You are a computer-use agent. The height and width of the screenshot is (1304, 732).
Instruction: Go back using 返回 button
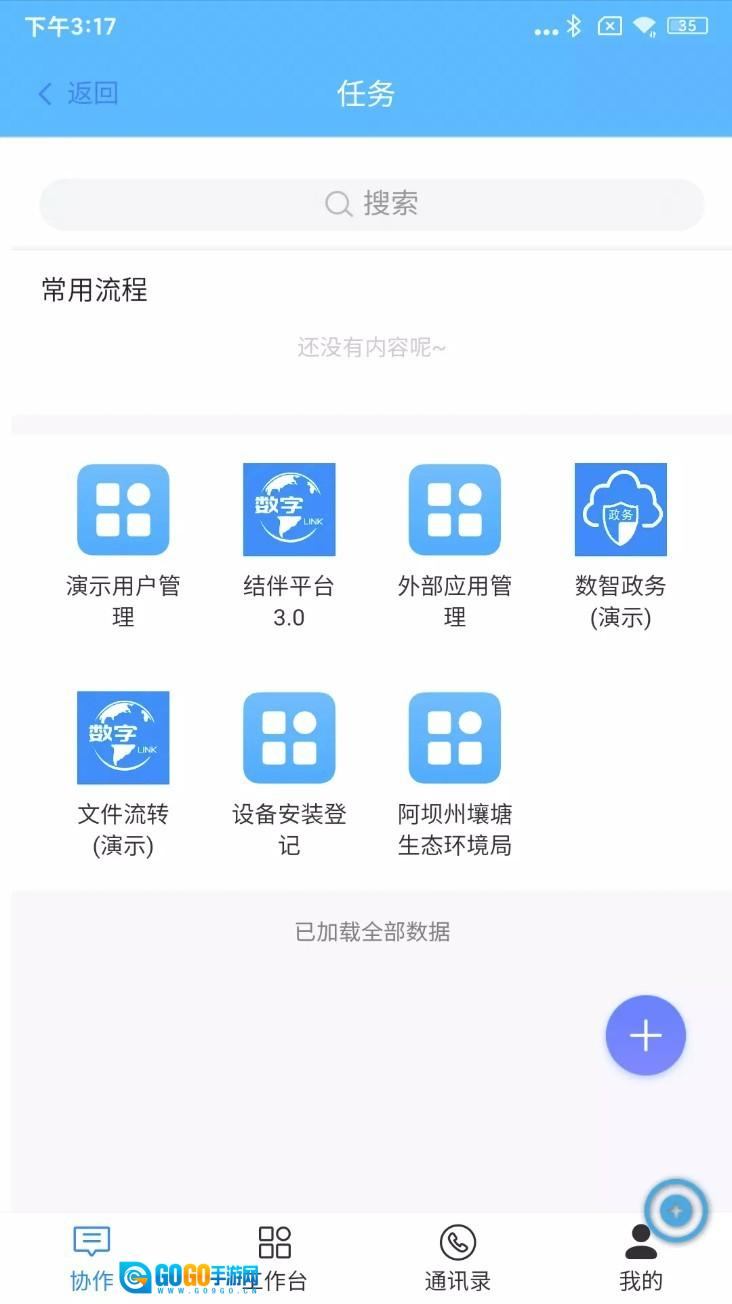point(78,94)
